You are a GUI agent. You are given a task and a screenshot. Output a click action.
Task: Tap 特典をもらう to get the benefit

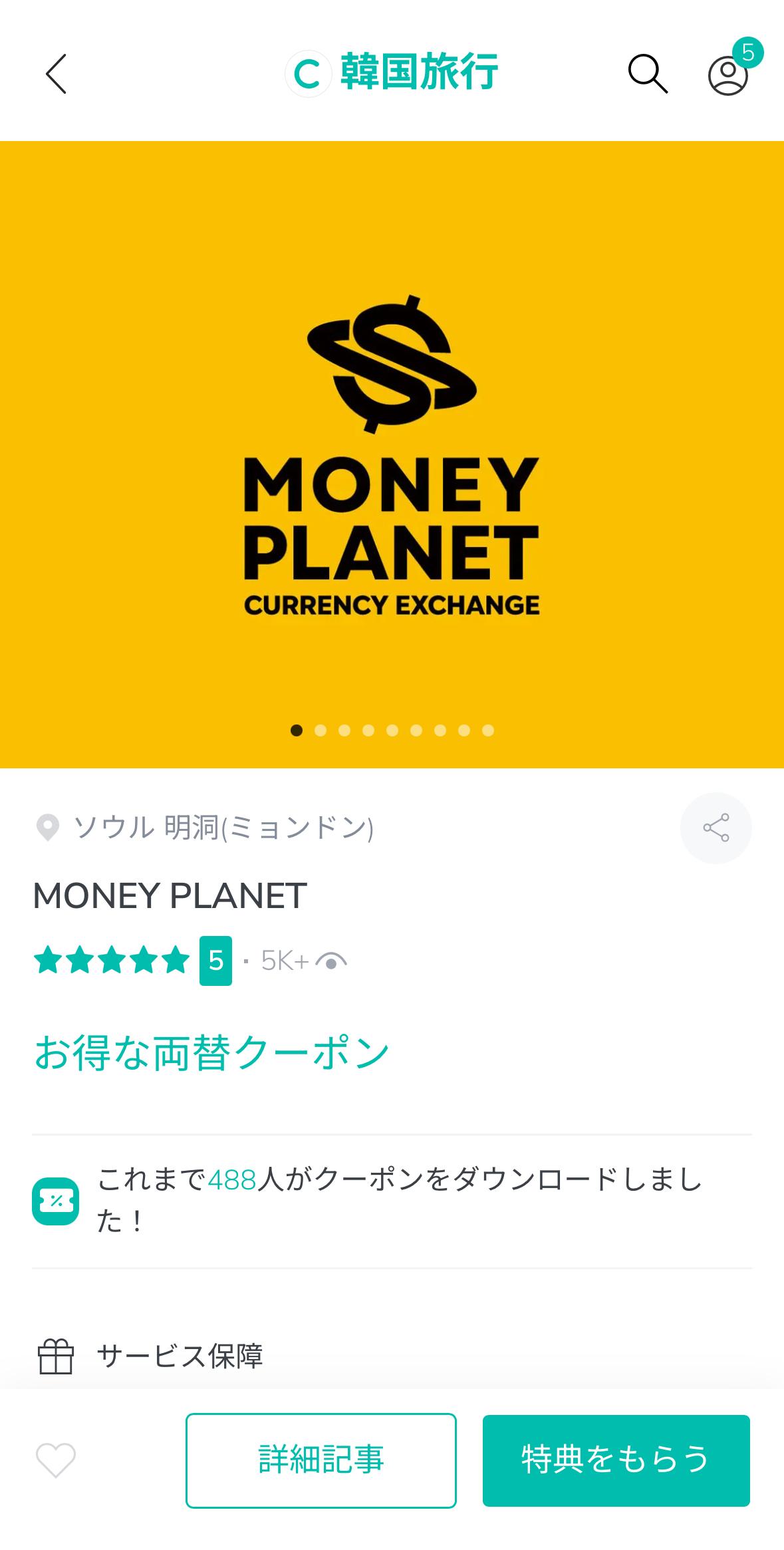616,1461
